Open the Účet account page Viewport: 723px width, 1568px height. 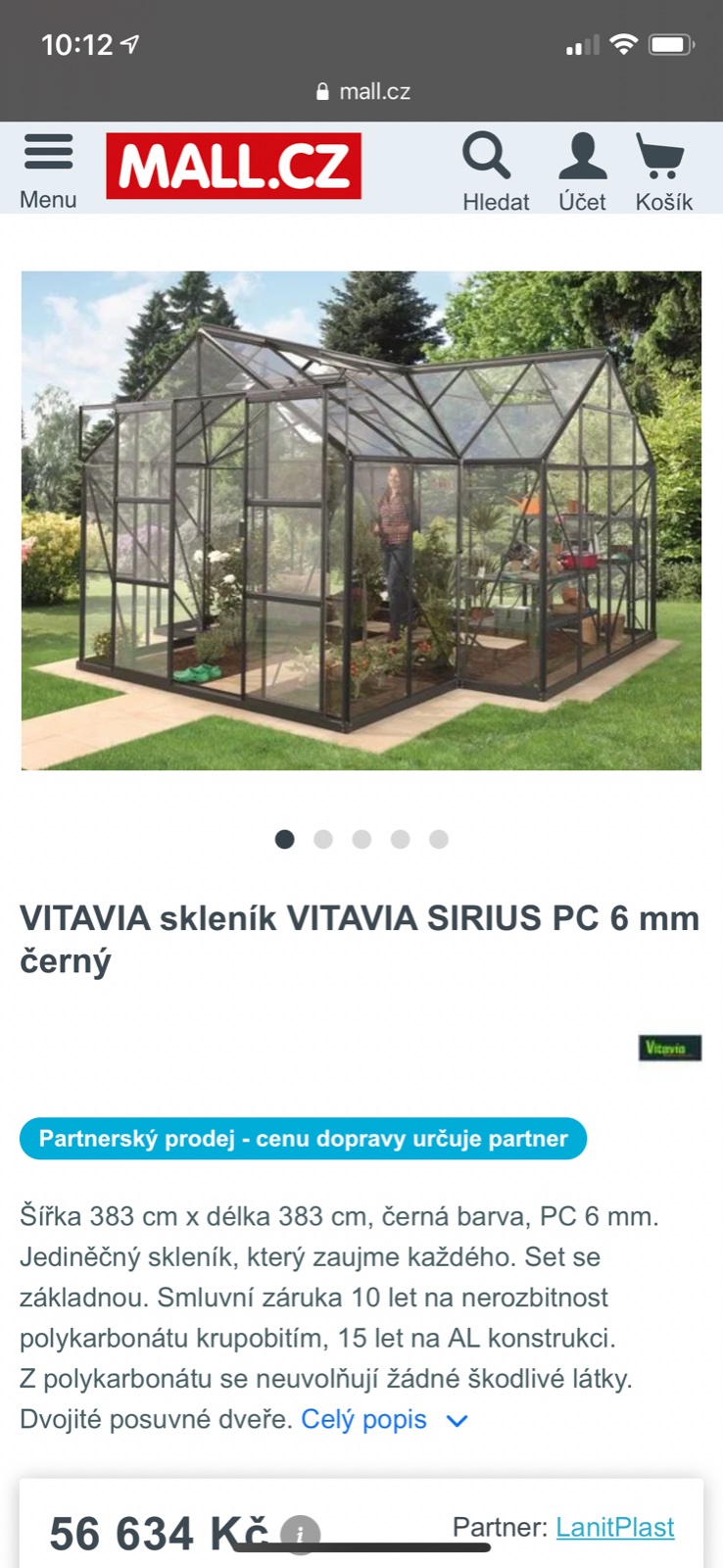(x=582, y=171)
